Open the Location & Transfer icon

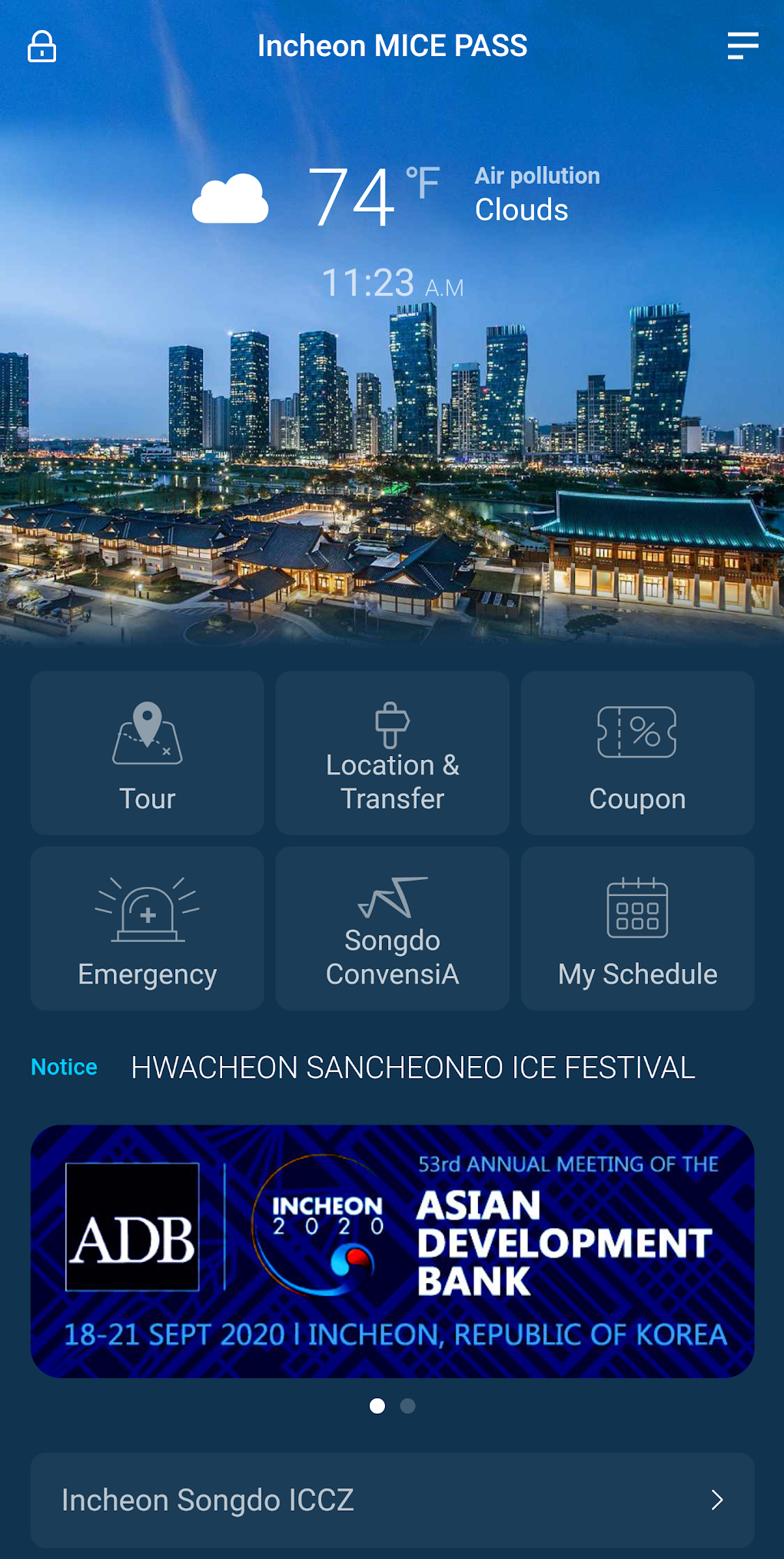tap(391, 725)
